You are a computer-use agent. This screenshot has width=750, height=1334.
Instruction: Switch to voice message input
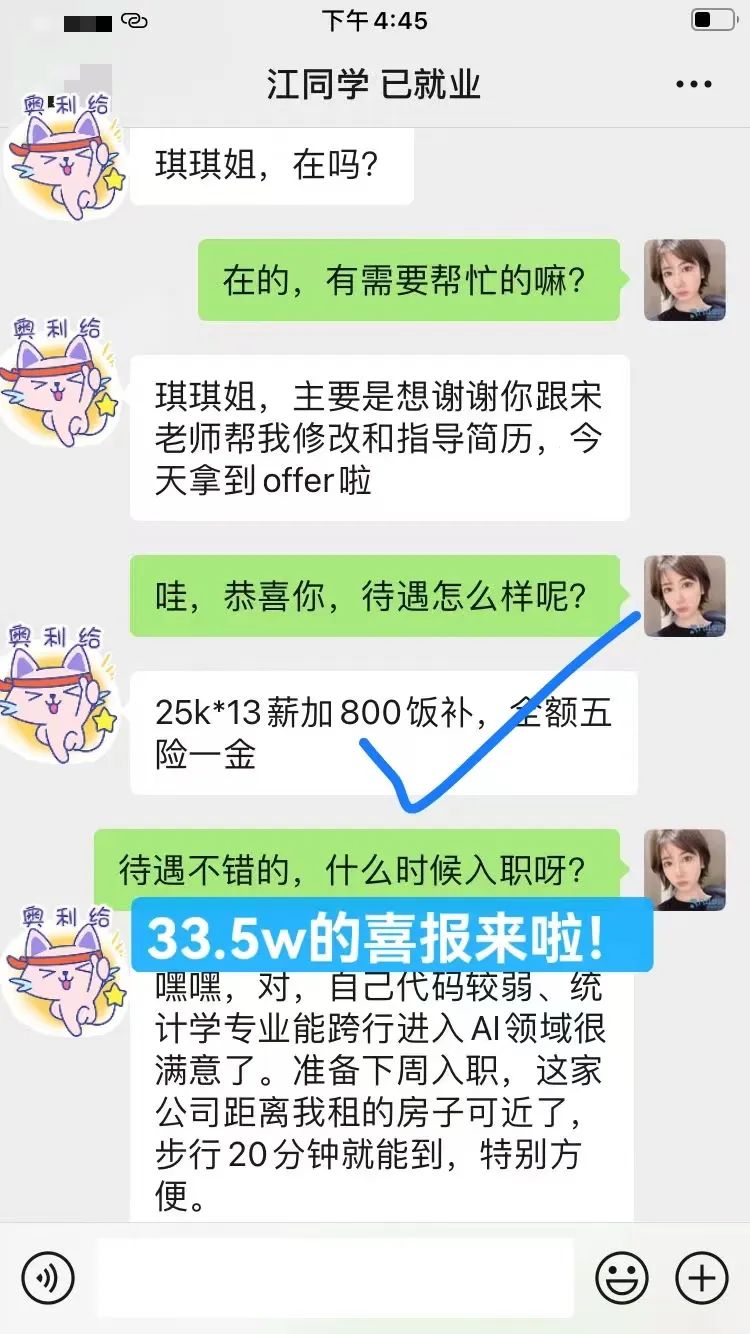[48, 1277]
